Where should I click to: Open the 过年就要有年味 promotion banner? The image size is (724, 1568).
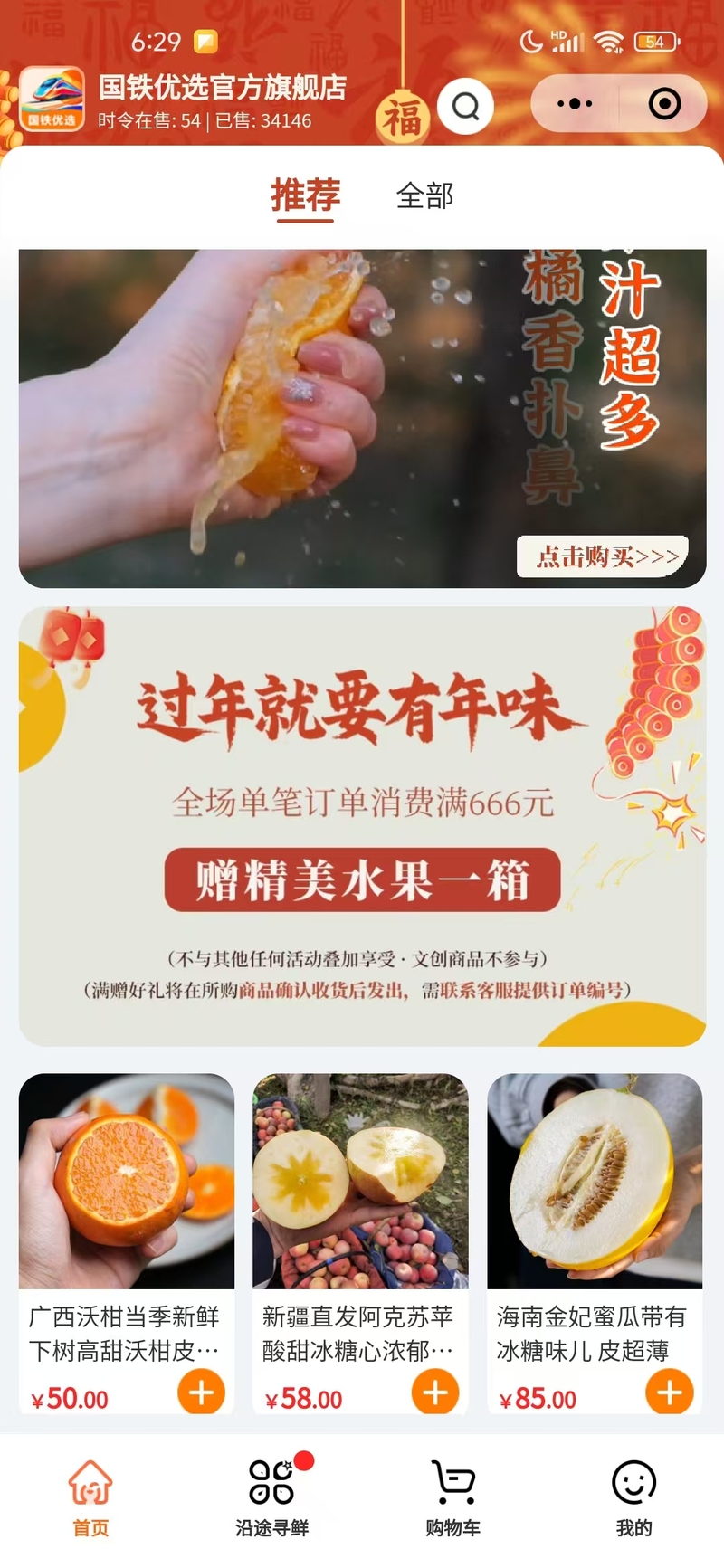pos(362,826)
